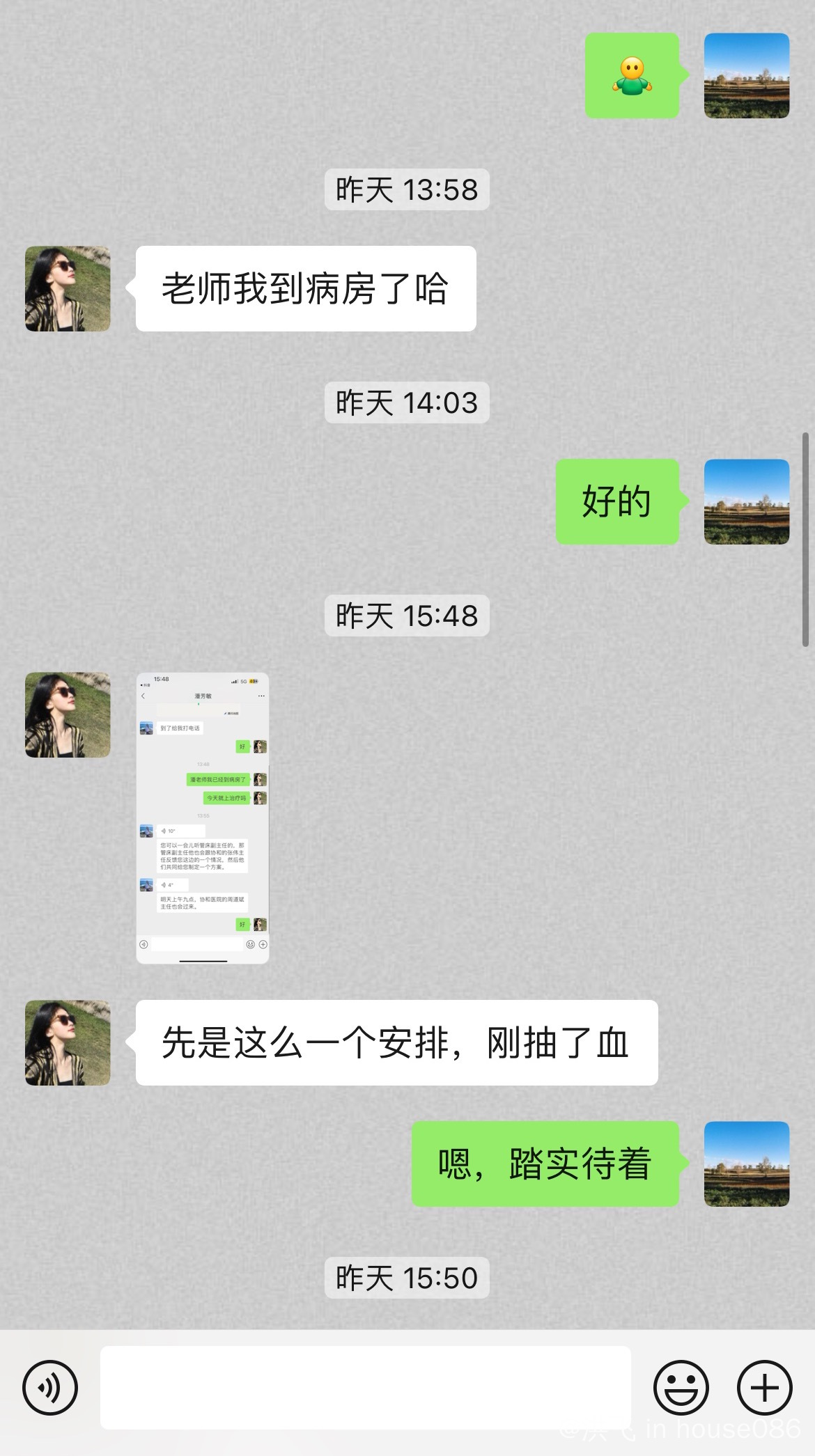Open the emoji sticker panel

[x=681, y=1387]
